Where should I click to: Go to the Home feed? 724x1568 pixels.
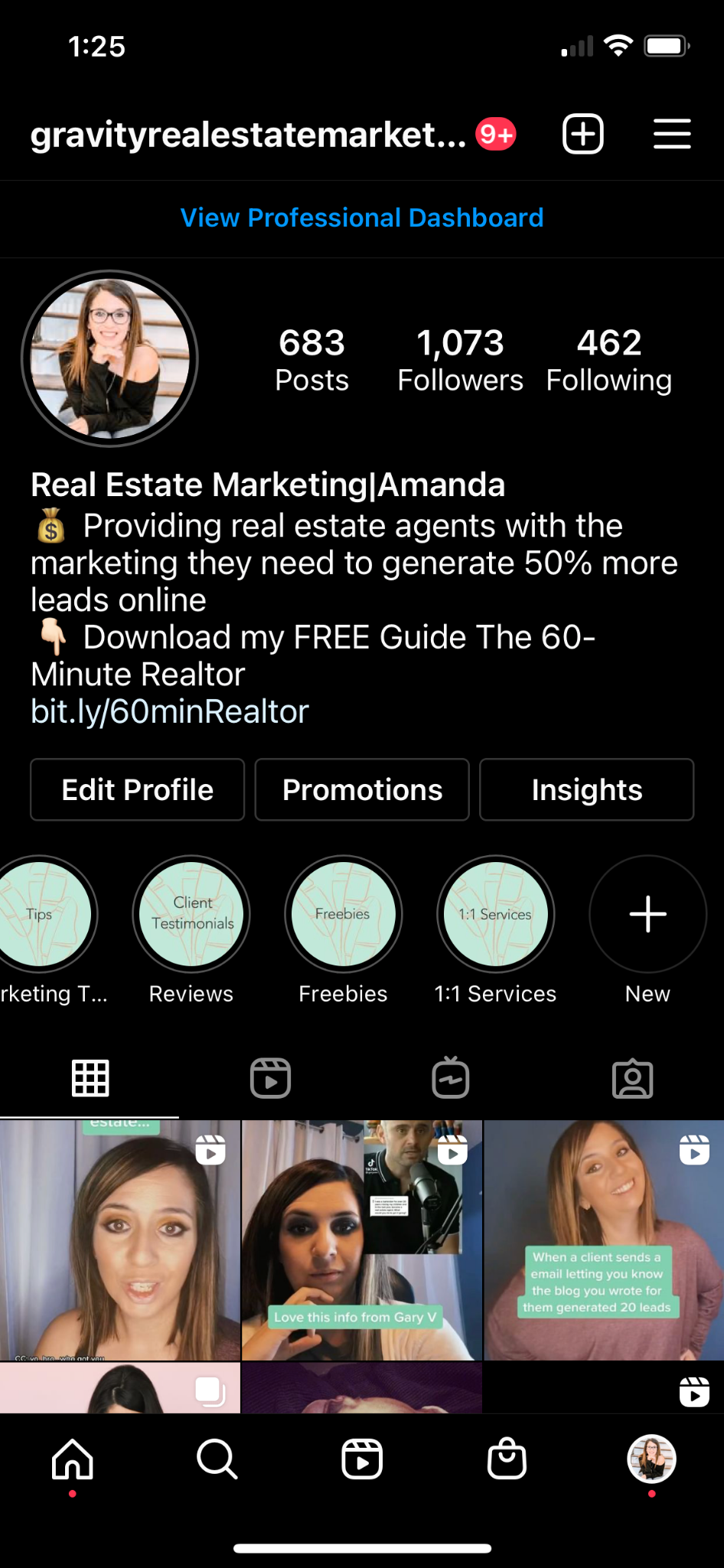pos(73,1459)
